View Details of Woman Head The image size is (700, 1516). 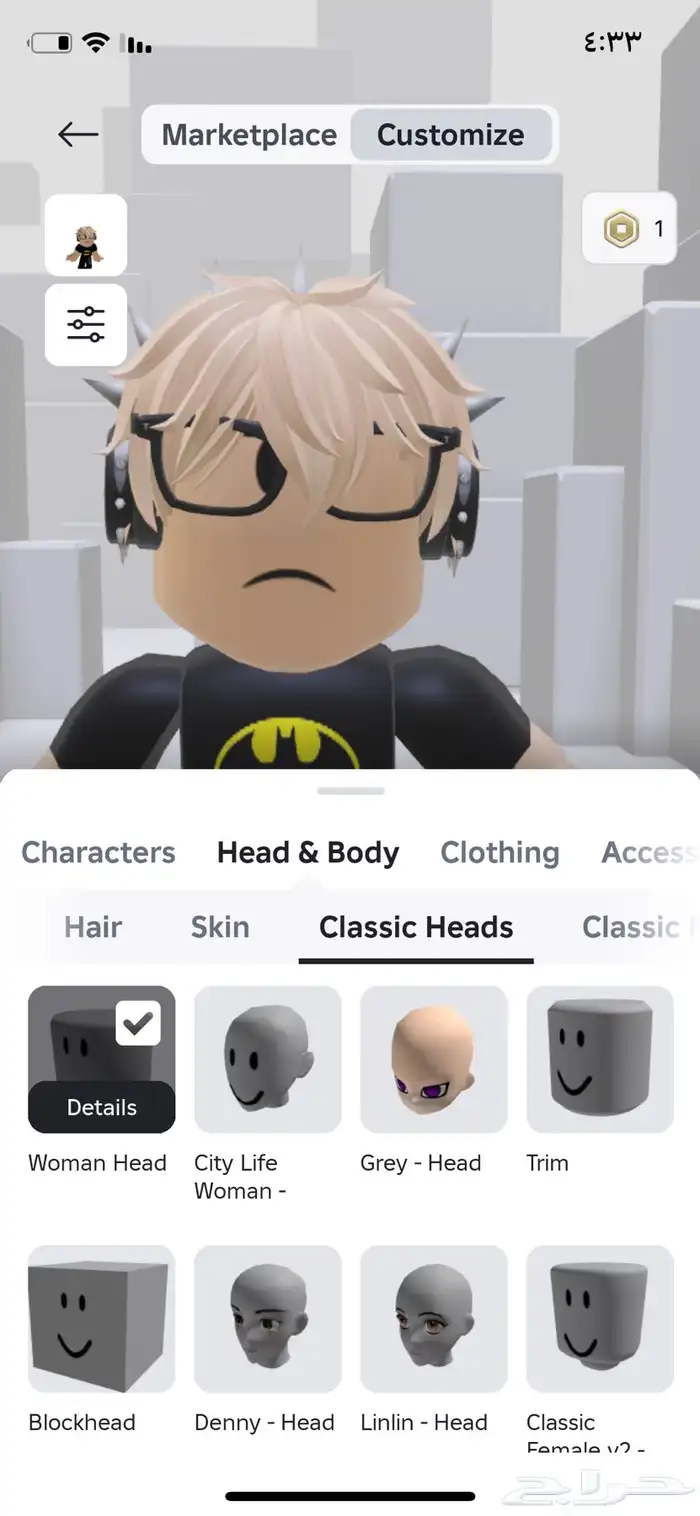tap(101, 1107)
